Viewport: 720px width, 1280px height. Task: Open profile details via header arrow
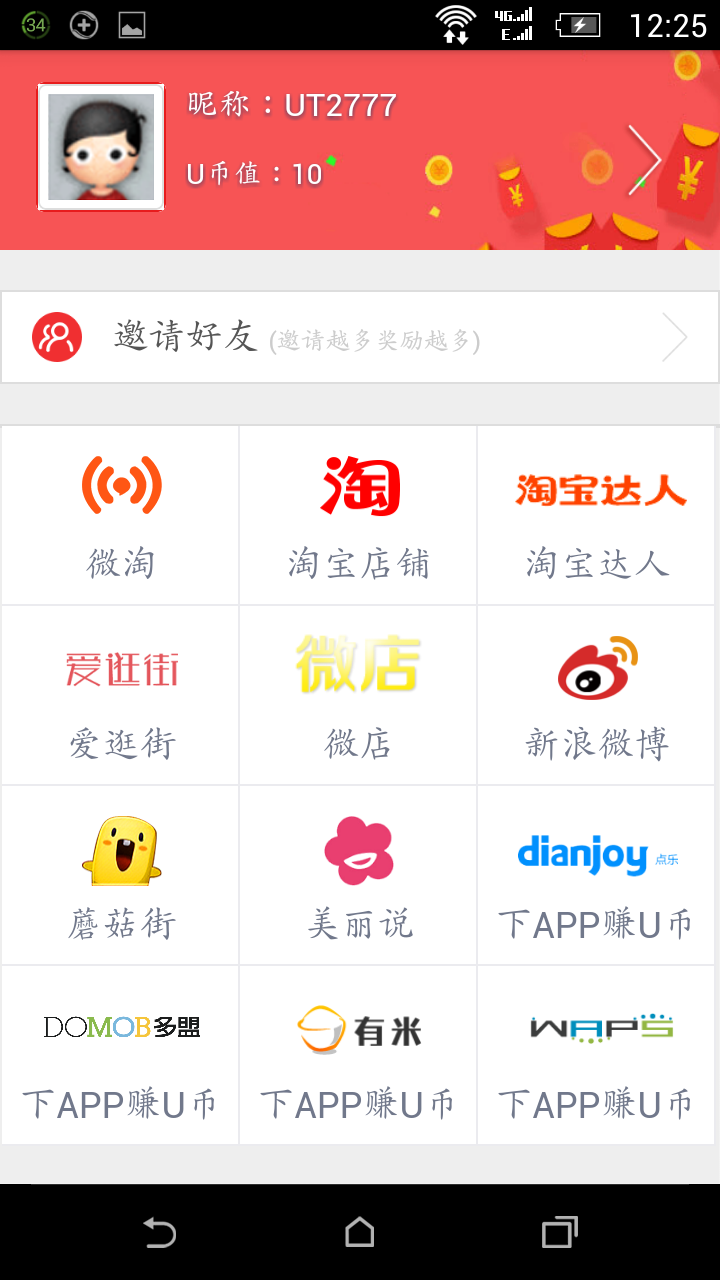645,158
